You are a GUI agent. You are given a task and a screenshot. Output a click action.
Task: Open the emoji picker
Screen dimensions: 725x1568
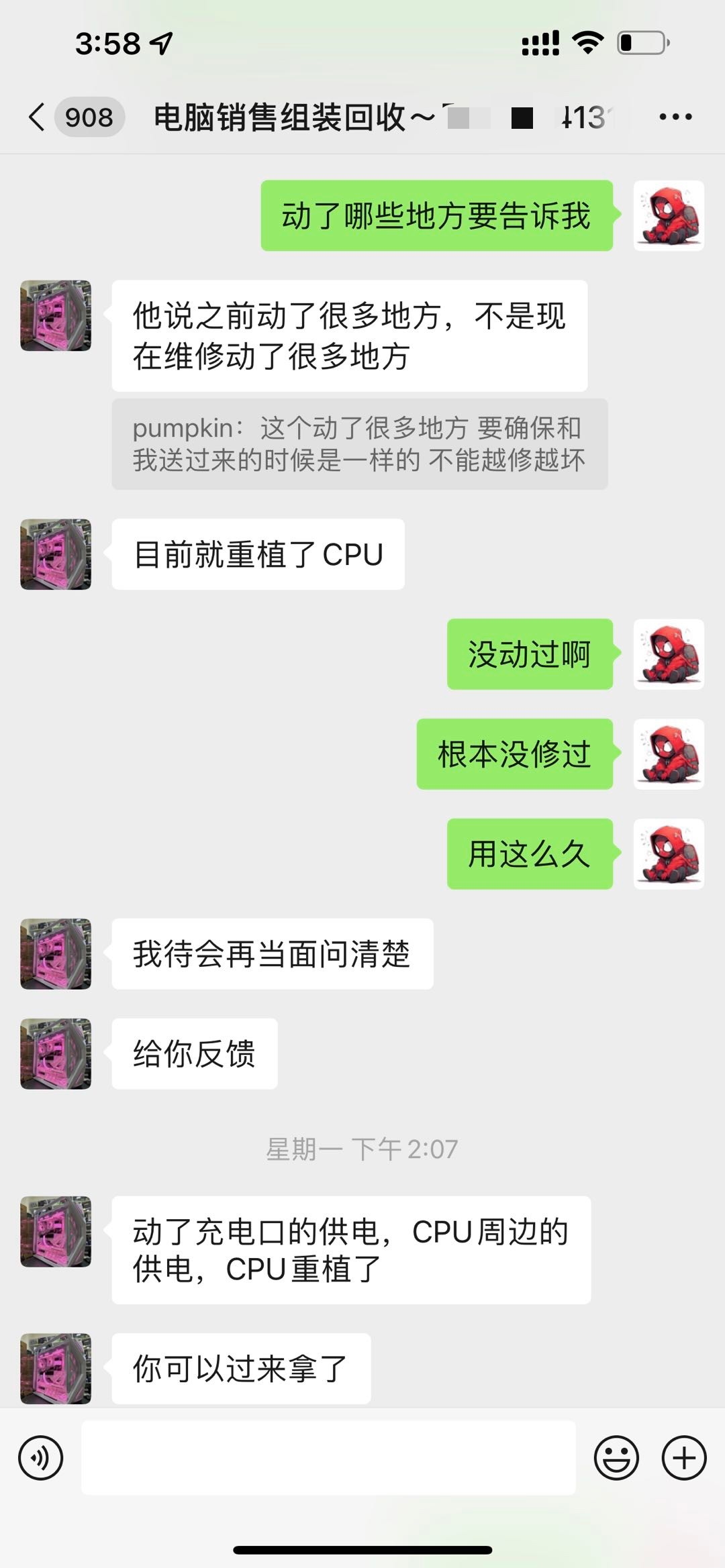[x=616, y=1457]
